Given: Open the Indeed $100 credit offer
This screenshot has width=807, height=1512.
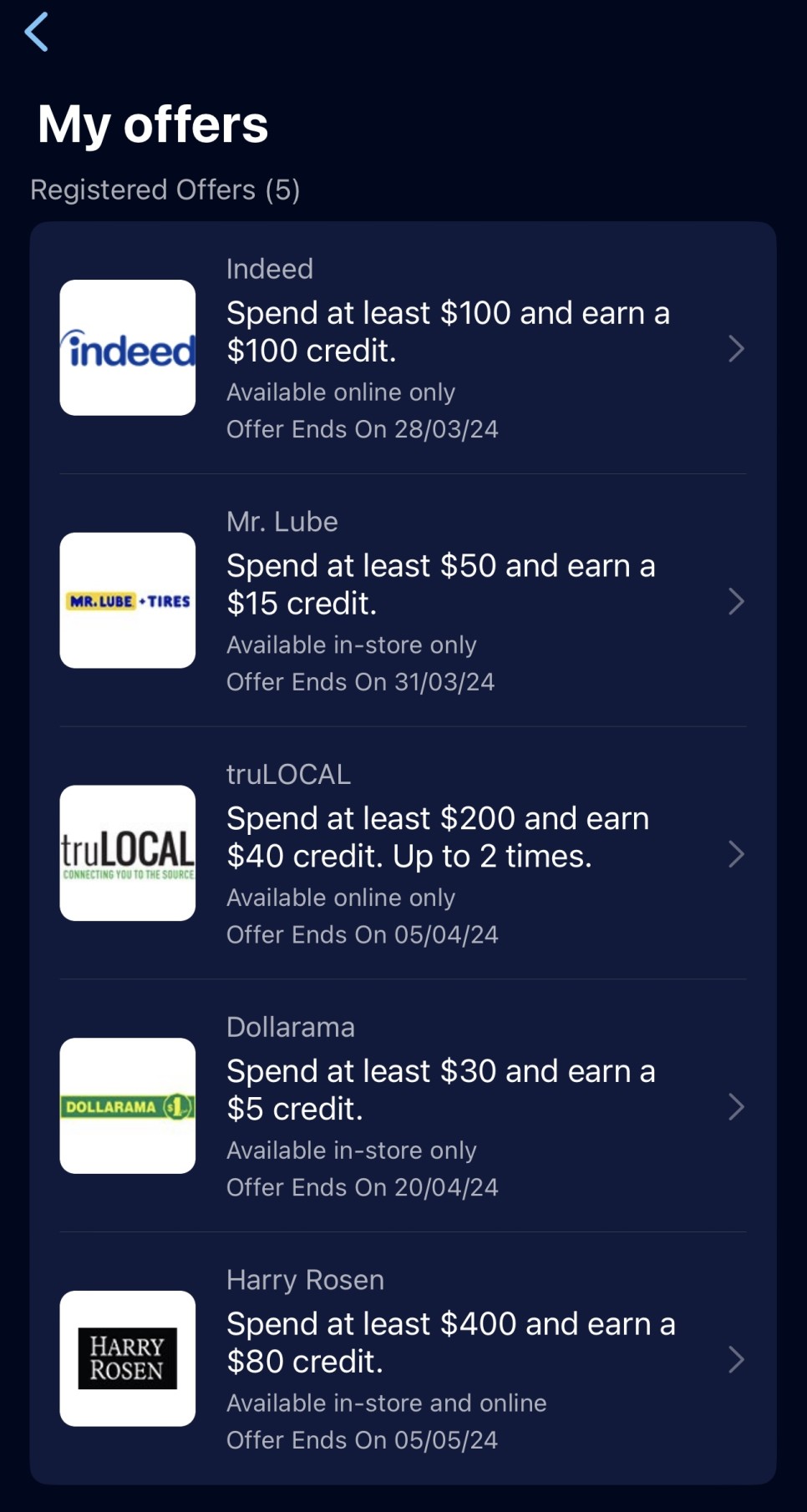Looking at the screenshot, I should click(x=403, y=348).
